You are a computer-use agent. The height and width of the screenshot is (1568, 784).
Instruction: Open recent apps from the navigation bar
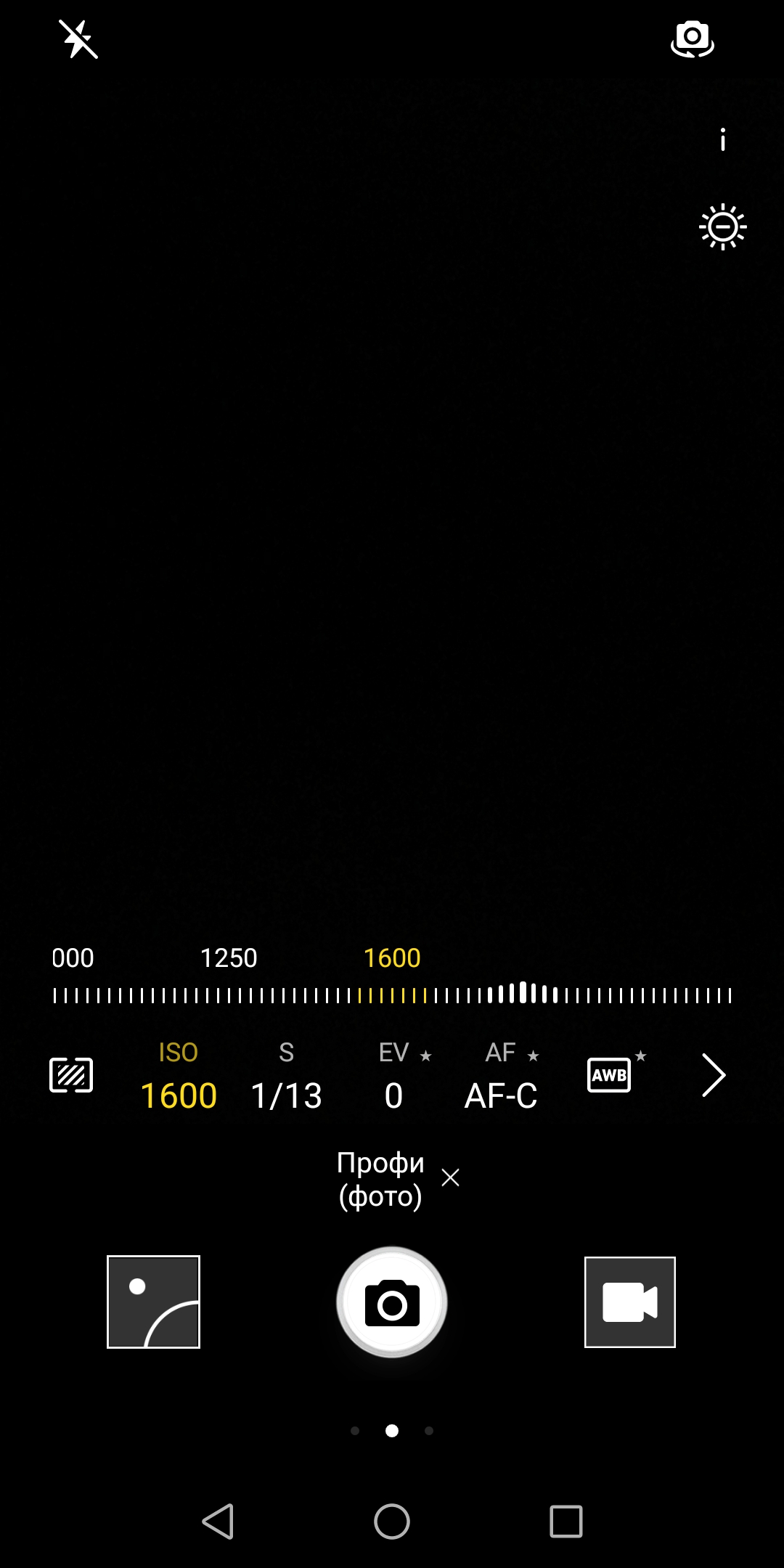click(x=566, y=1521)
